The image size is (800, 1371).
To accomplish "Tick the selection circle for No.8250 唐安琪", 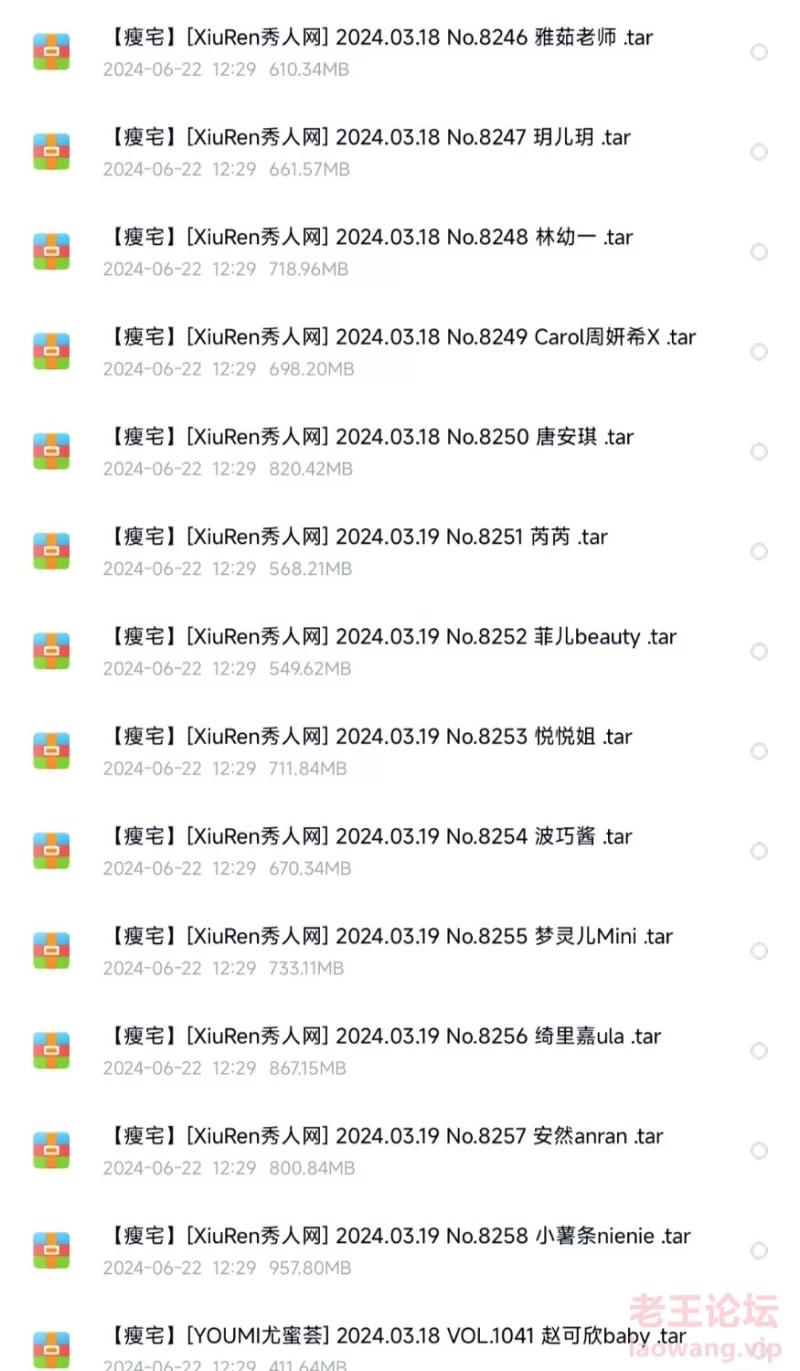I will [759, 452].
